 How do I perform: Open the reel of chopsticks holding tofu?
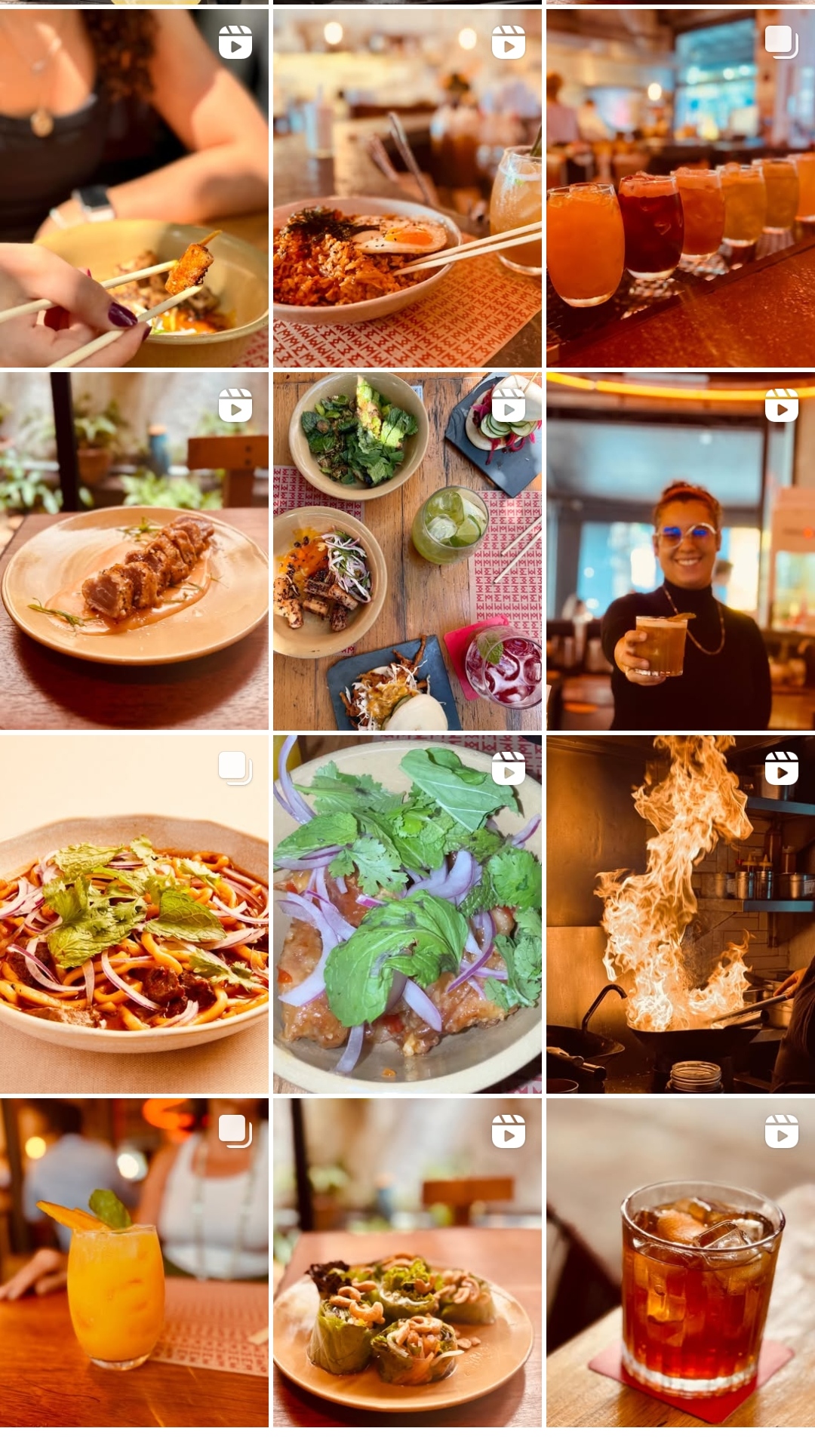click(134, 189)
